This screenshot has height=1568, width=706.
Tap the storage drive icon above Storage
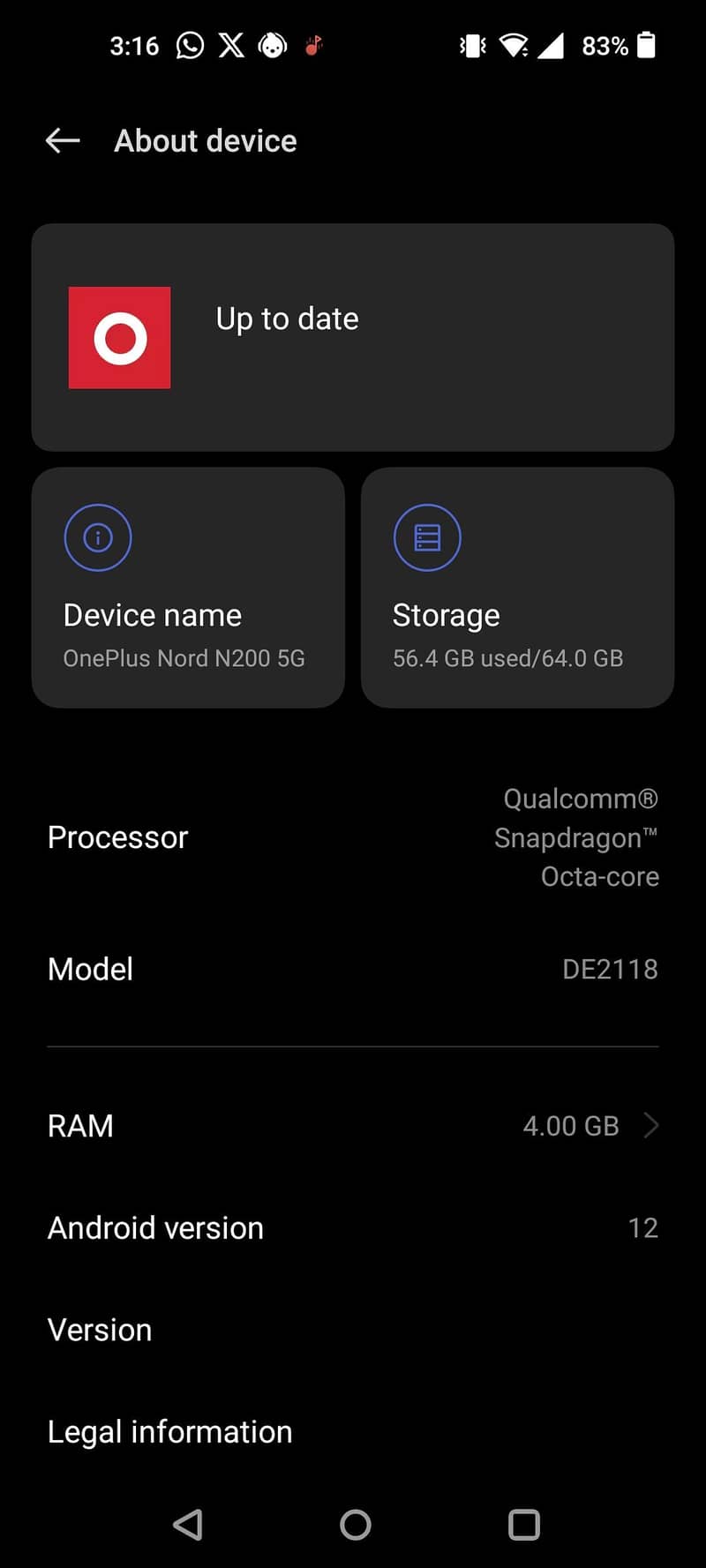point(428,536)
